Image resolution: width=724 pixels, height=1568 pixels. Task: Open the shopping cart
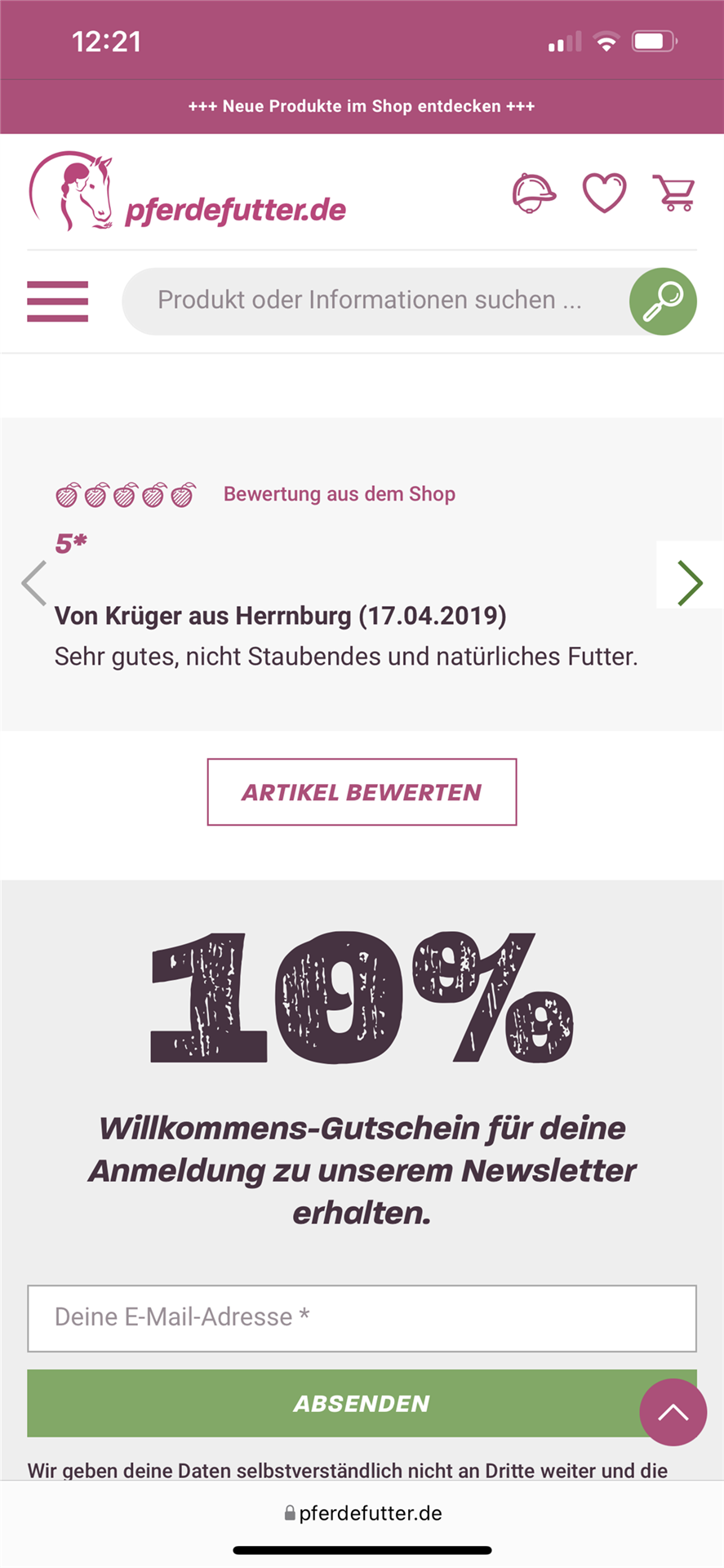coord(674,194)
